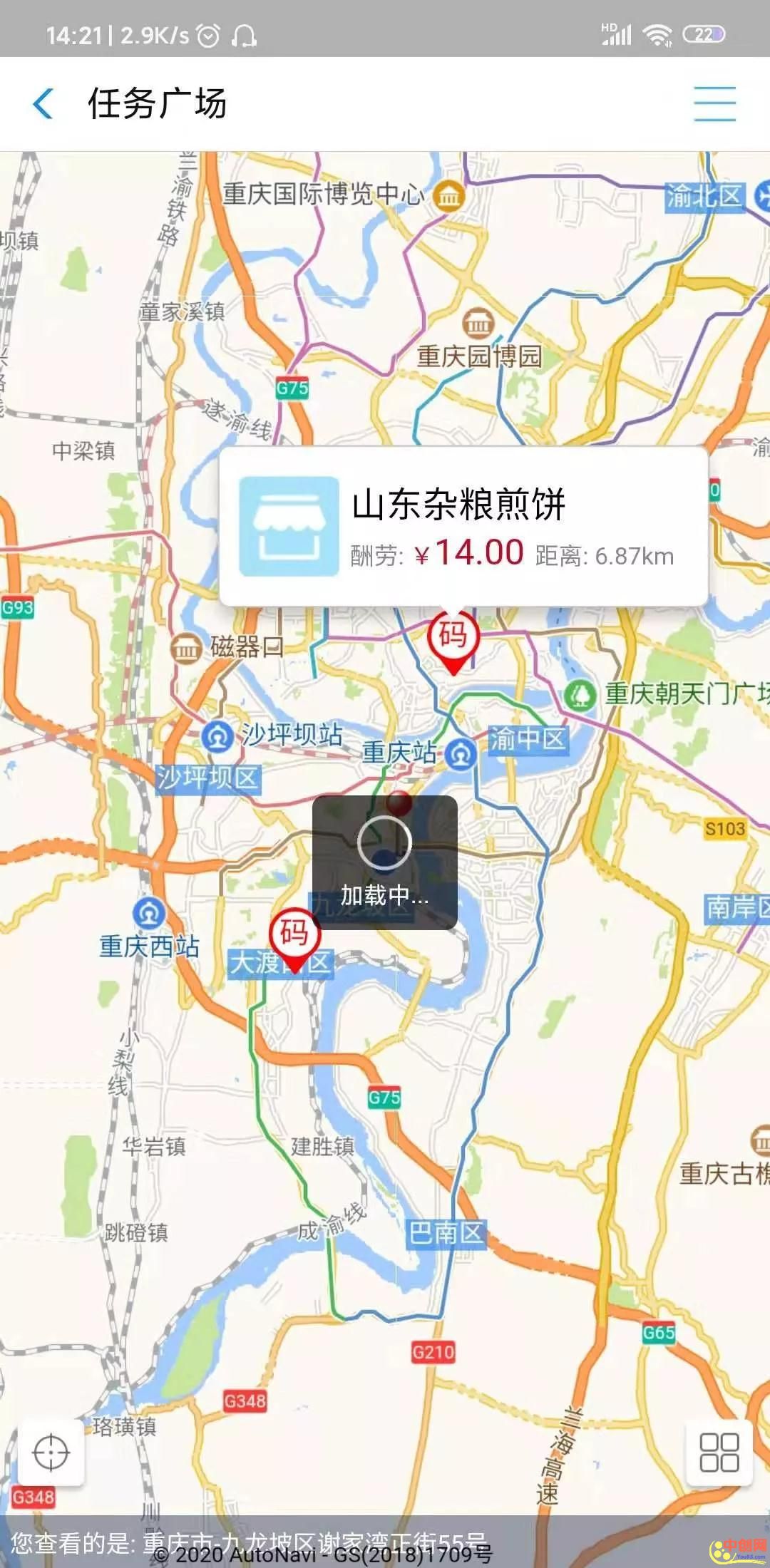The width and height of the screenshot is (770, 1568).
Task: Open the hamburger menu icon
Action: 714,104
